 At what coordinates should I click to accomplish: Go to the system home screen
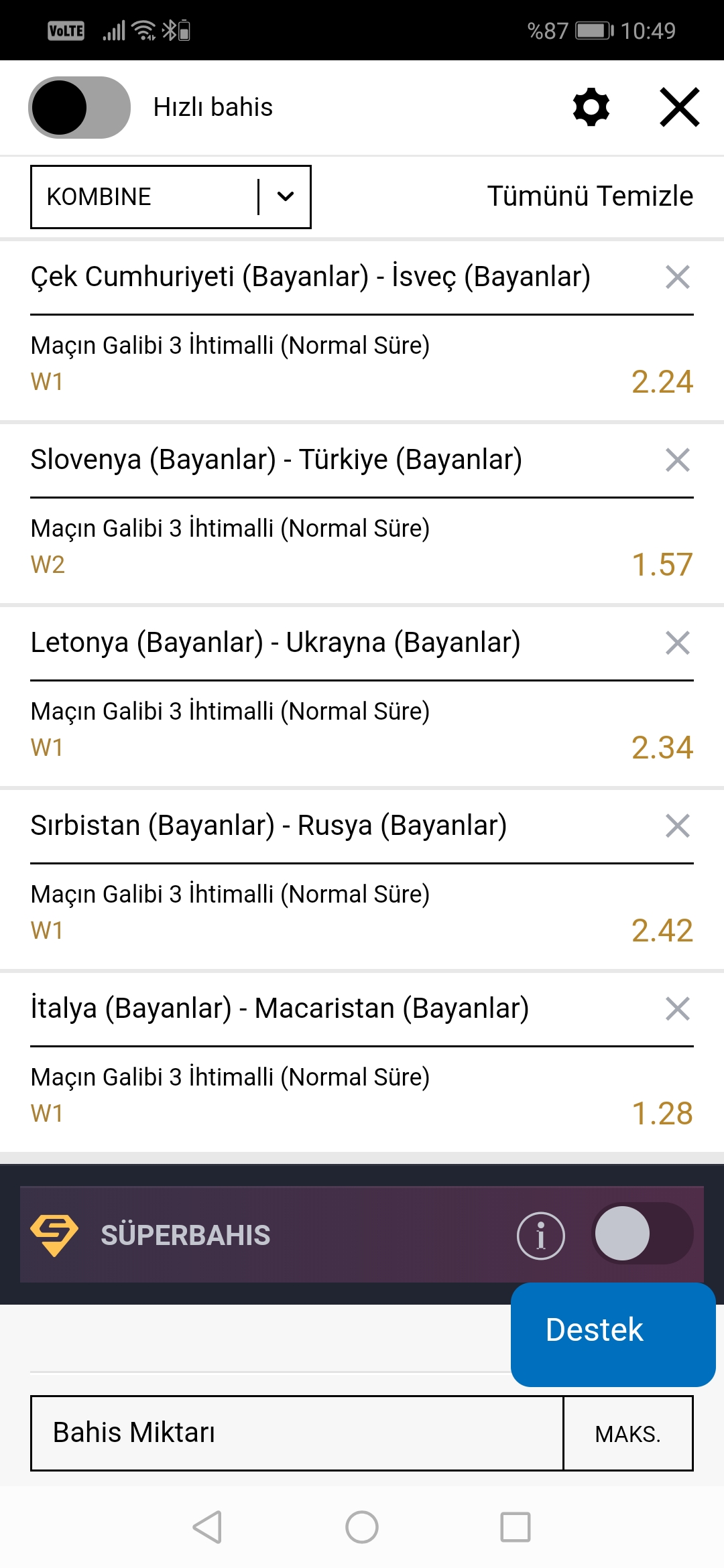click(x=362, y=1527)
